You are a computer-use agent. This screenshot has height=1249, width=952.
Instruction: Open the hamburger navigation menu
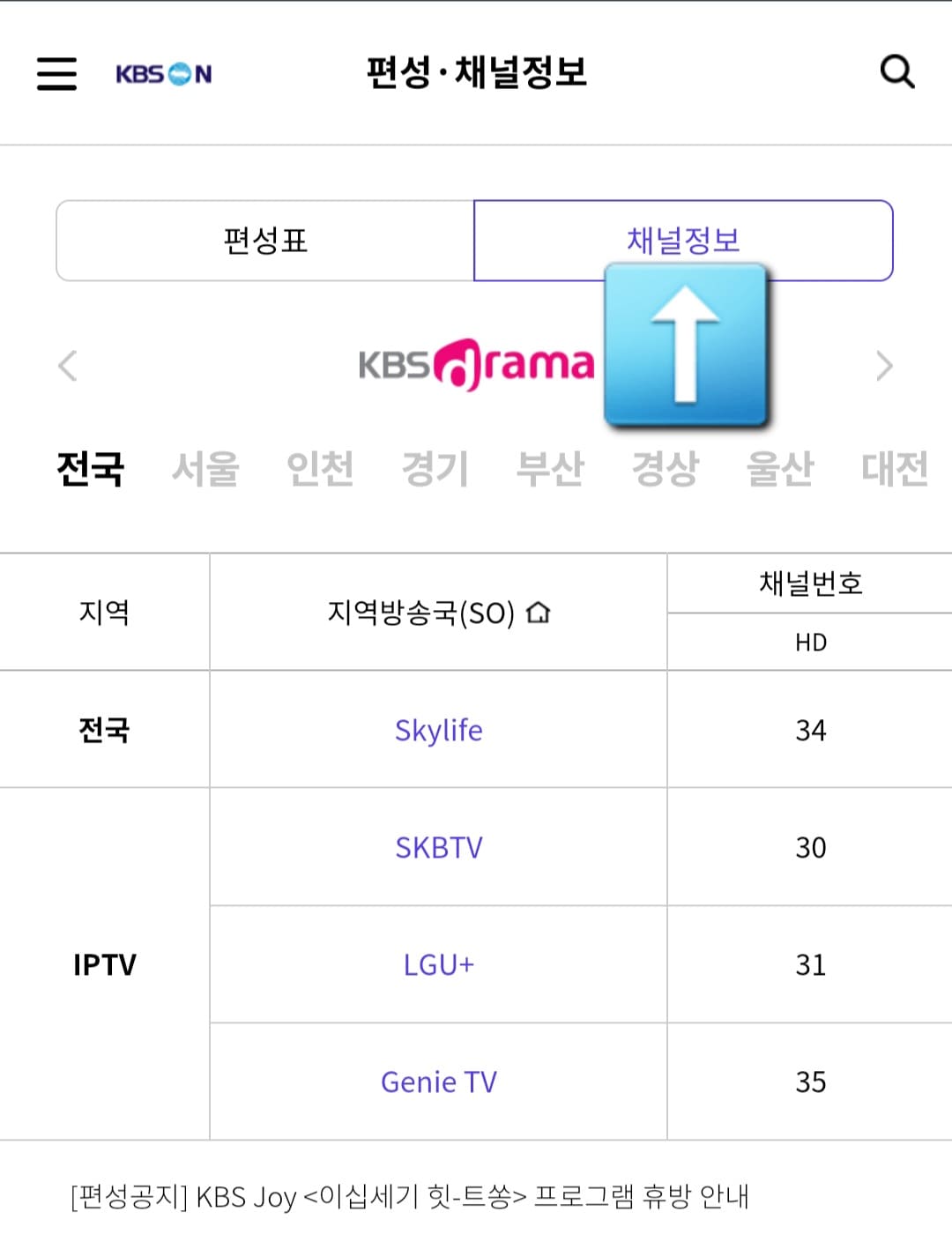point(56,74)
